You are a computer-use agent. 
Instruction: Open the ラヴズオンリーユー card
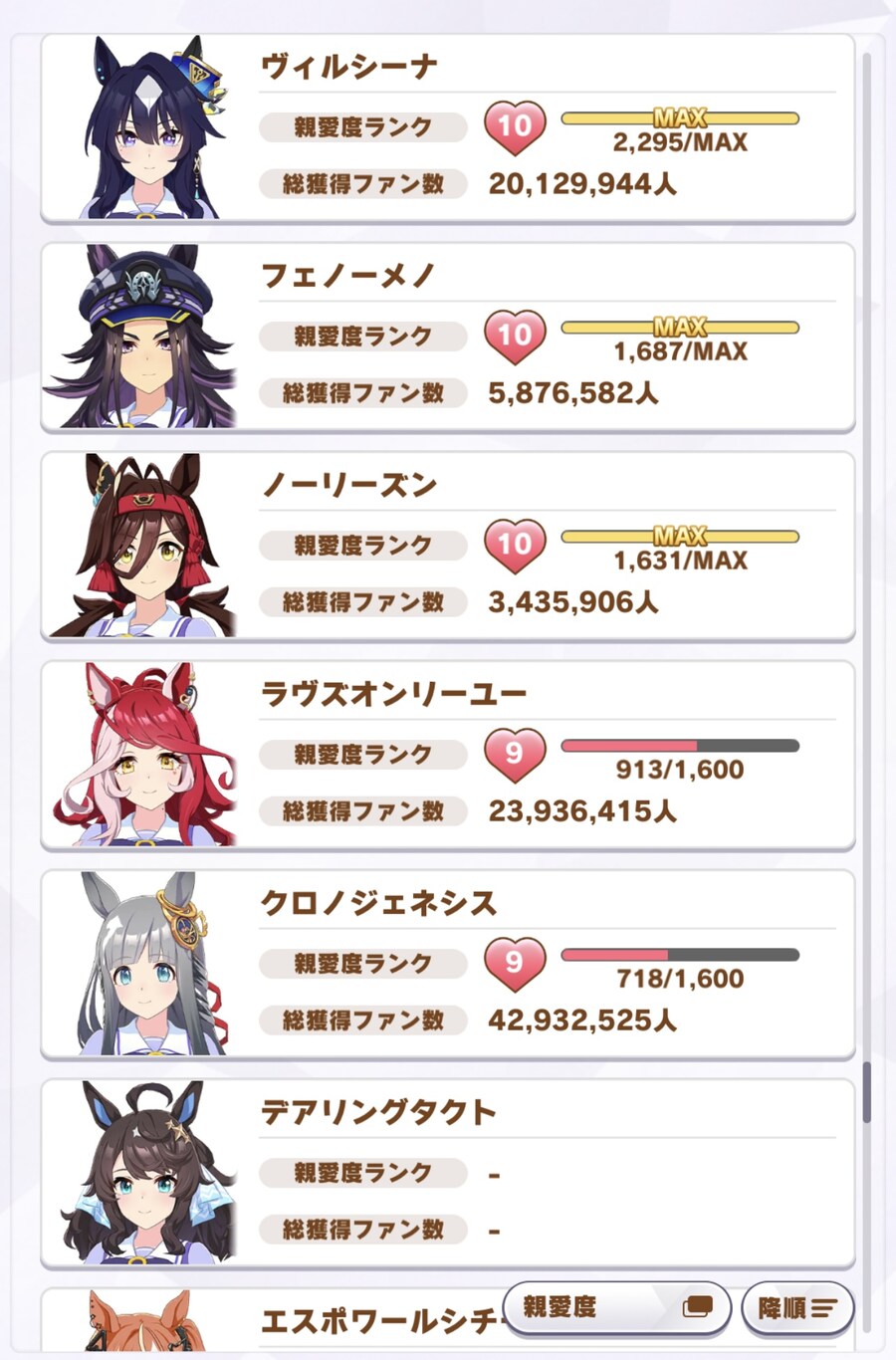click(448, 757)
